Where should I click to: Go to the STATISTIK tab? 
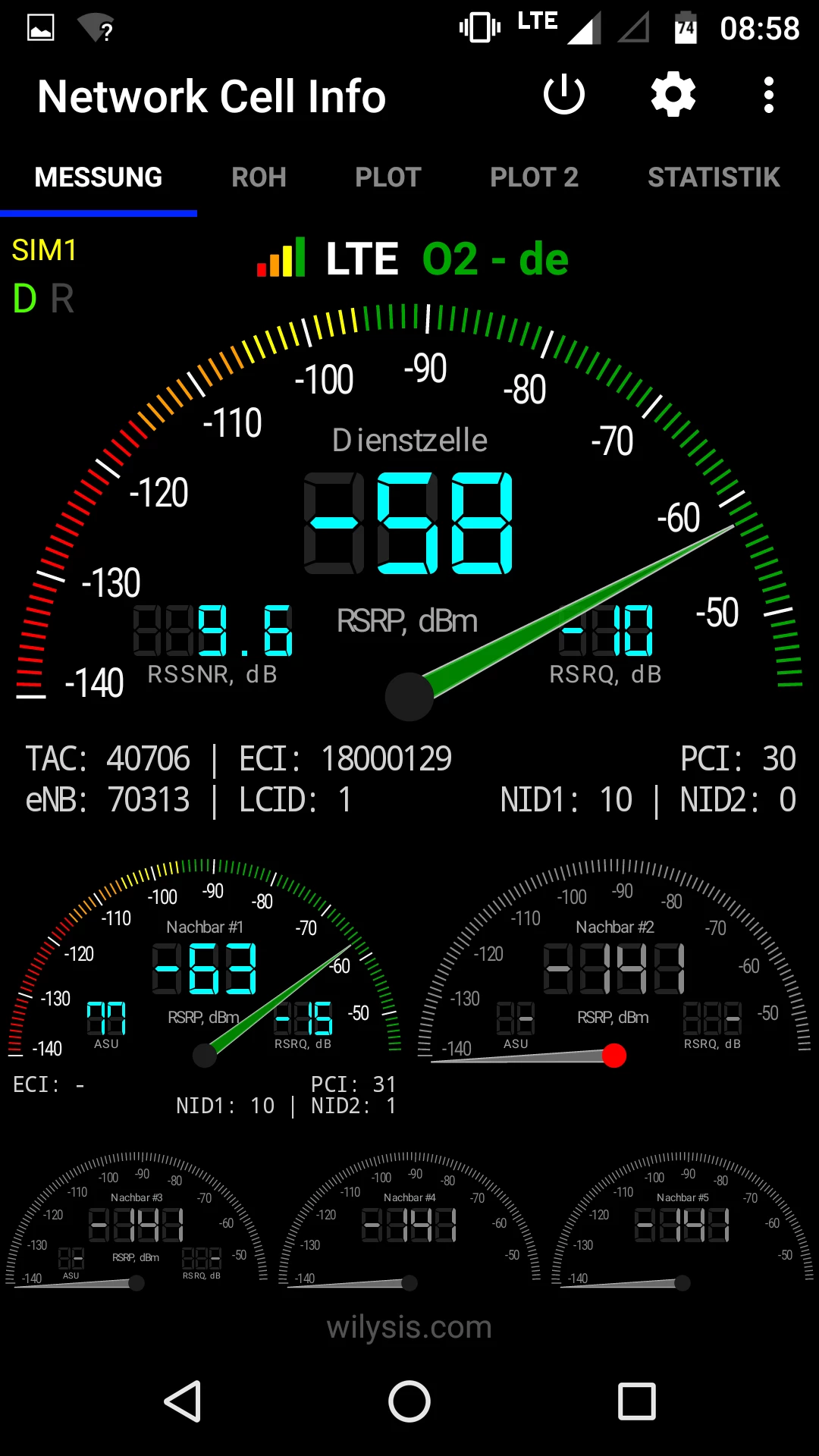[713, 177]
